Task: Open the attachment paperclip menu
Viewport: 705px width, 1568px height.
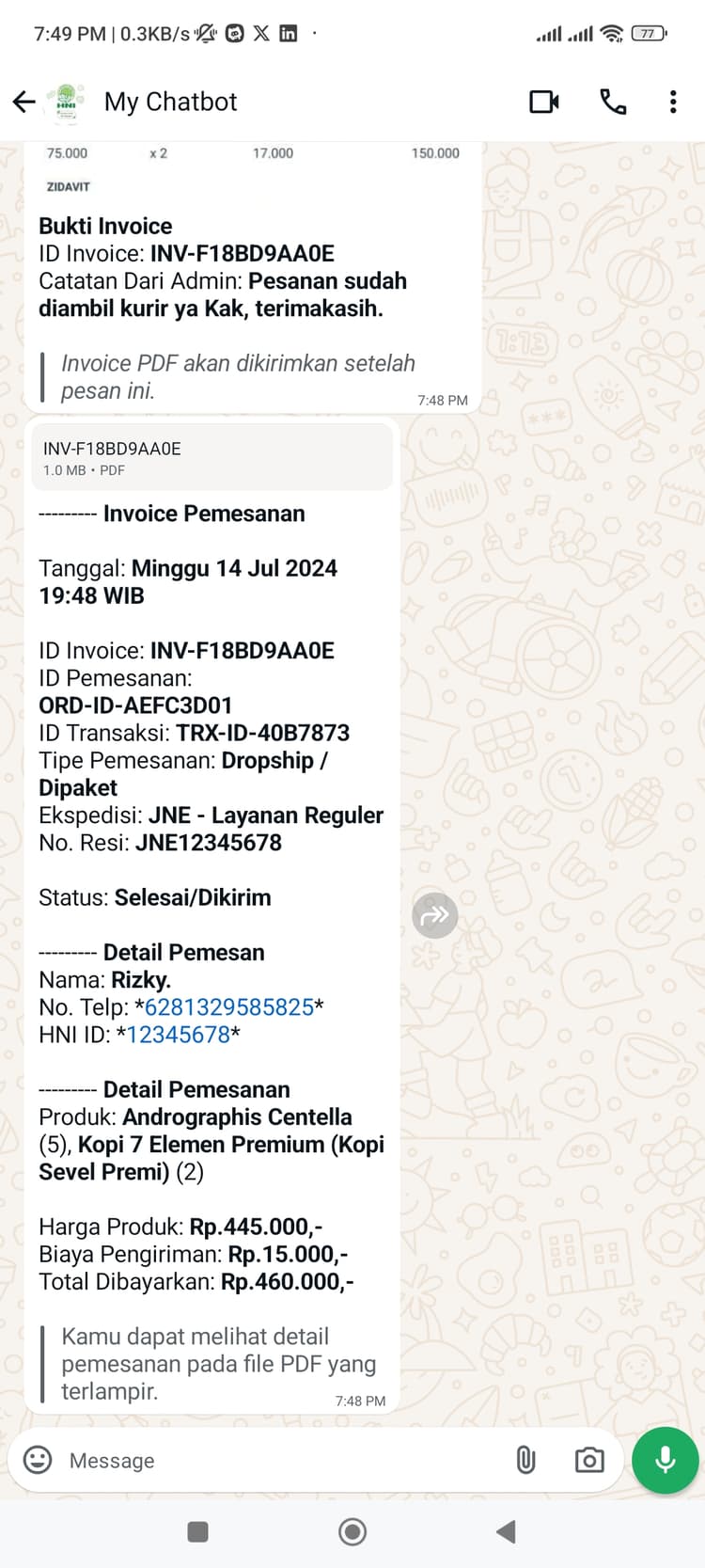Action: [525, 1460]
